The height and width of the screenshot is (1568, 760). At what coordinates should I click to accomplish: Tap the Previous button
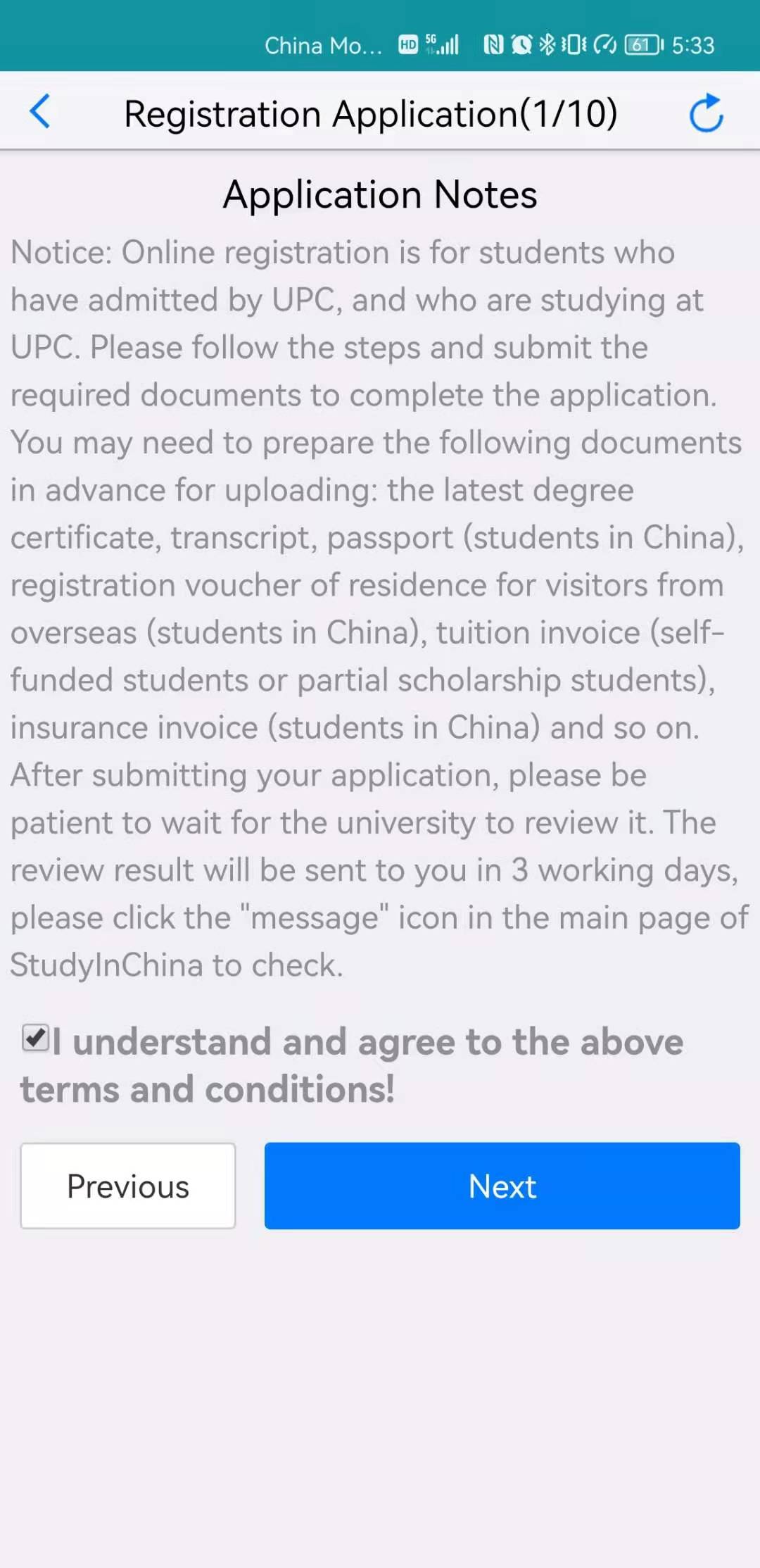pyautogui.click(x=128, y=1186)
